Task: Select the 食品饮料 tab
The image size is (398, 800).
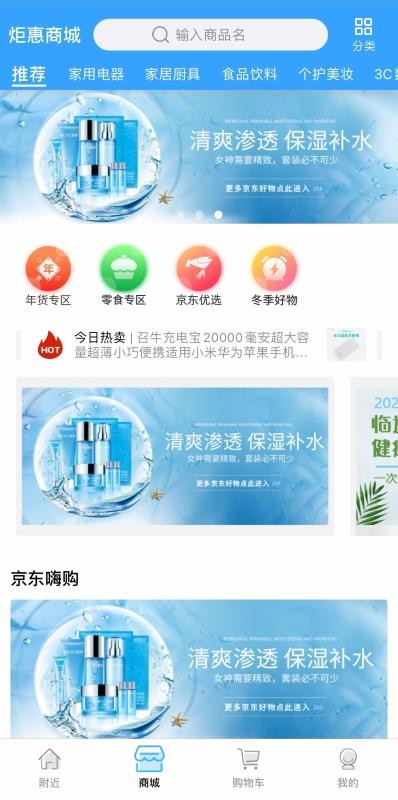Action: pyautogui.click(x=250, y=74)
